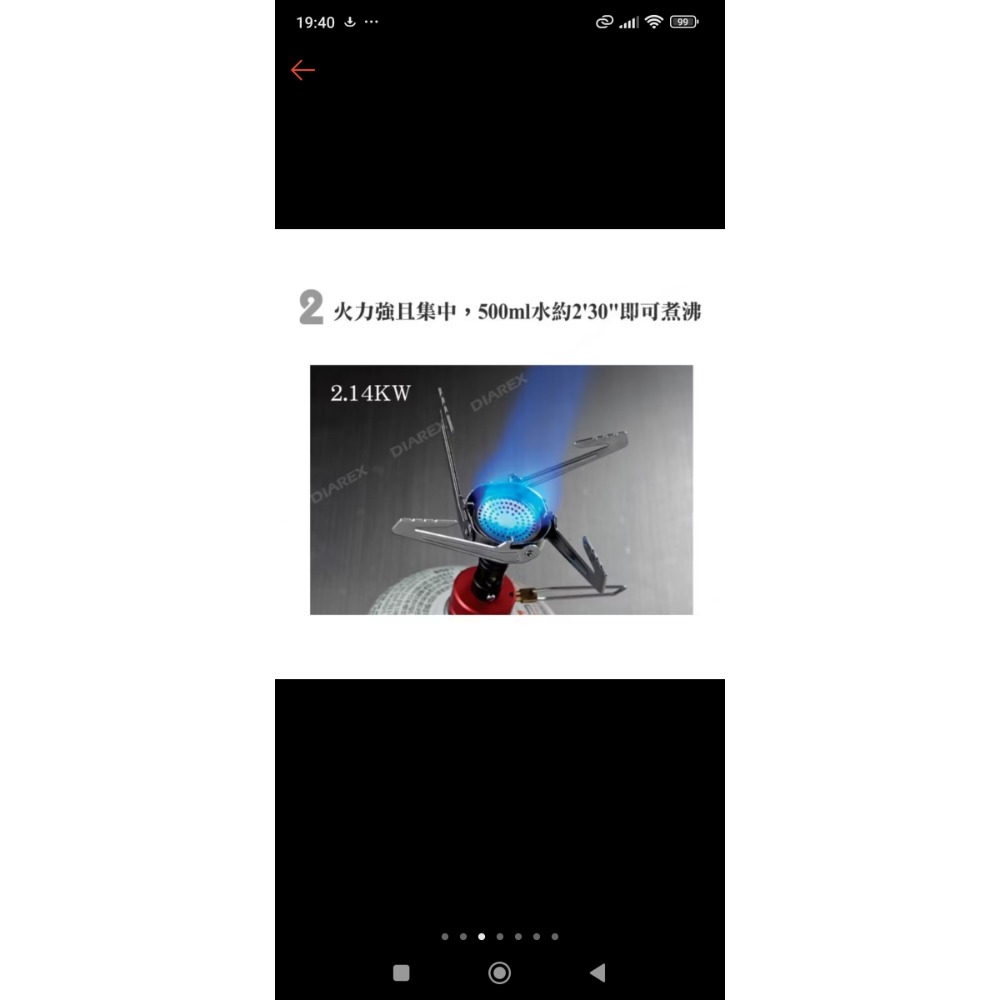Tap the red back arrow
1000x1000 pixels.
302,70
